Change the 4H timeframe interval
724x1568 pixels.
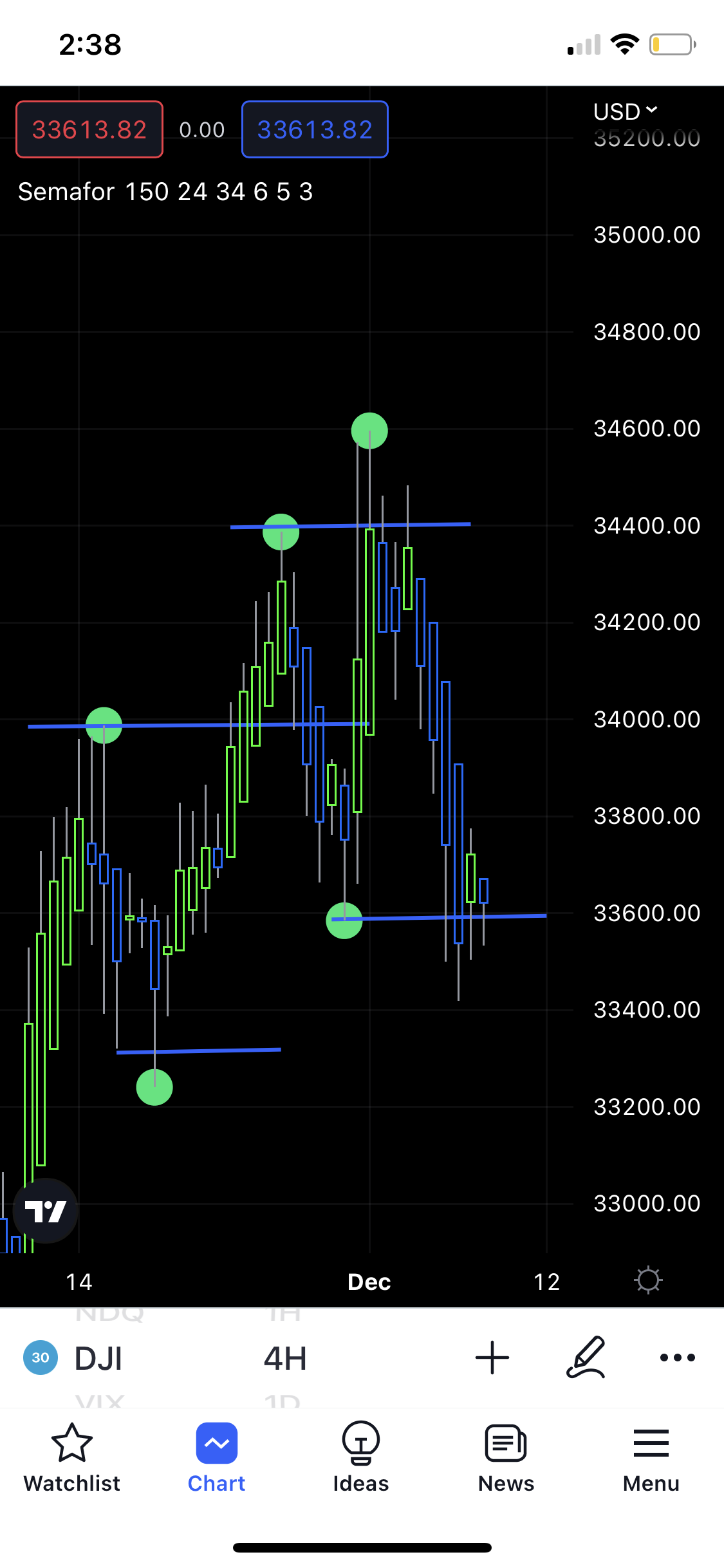[285, 1358]
